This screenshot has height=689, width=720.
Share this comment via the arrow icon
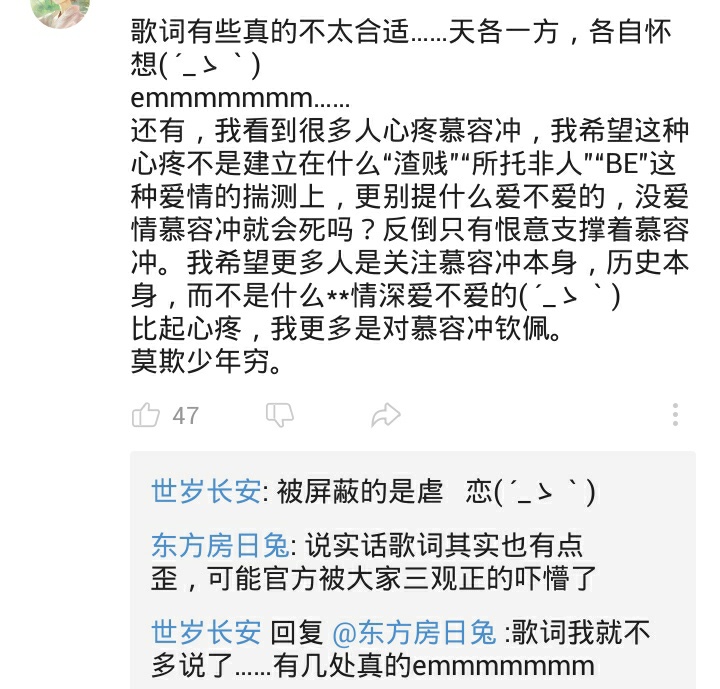(386, 415)
